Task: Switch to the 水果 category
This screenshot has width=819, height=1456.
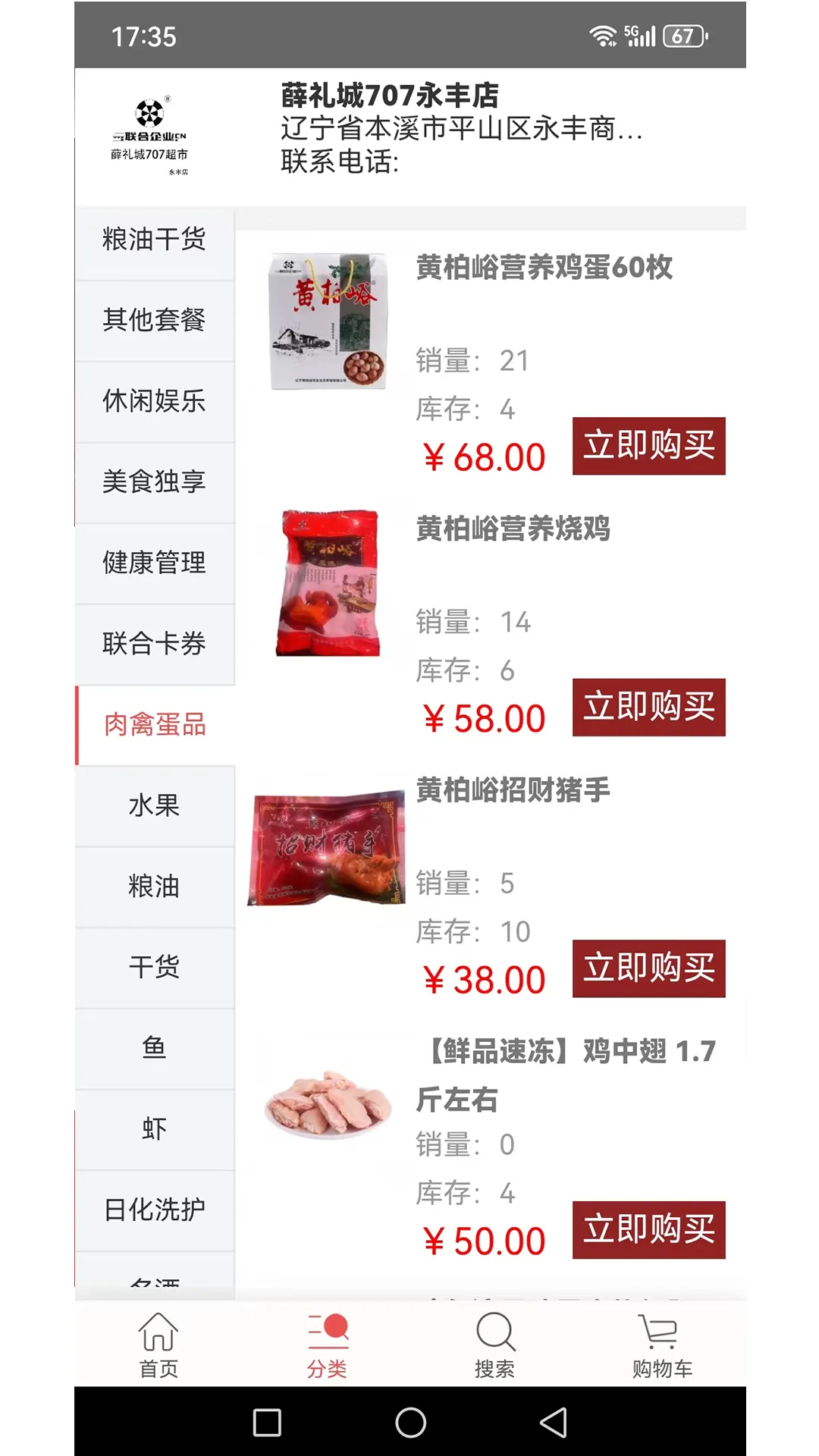Action: tap(155, 806)
